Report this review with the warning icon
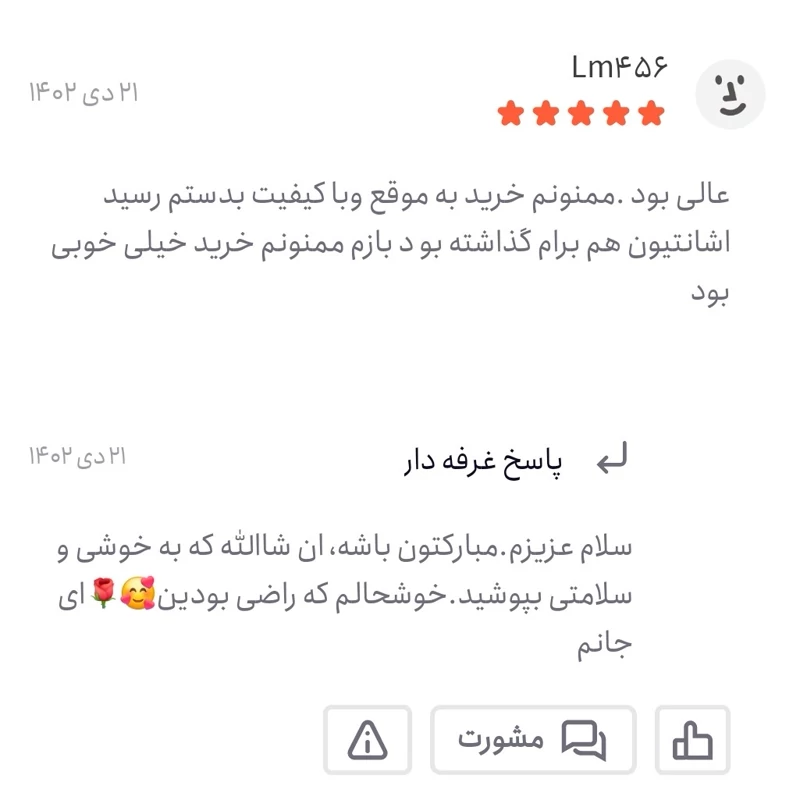The image size is (800, 800). pyautogui.click(x=367, y=740)
